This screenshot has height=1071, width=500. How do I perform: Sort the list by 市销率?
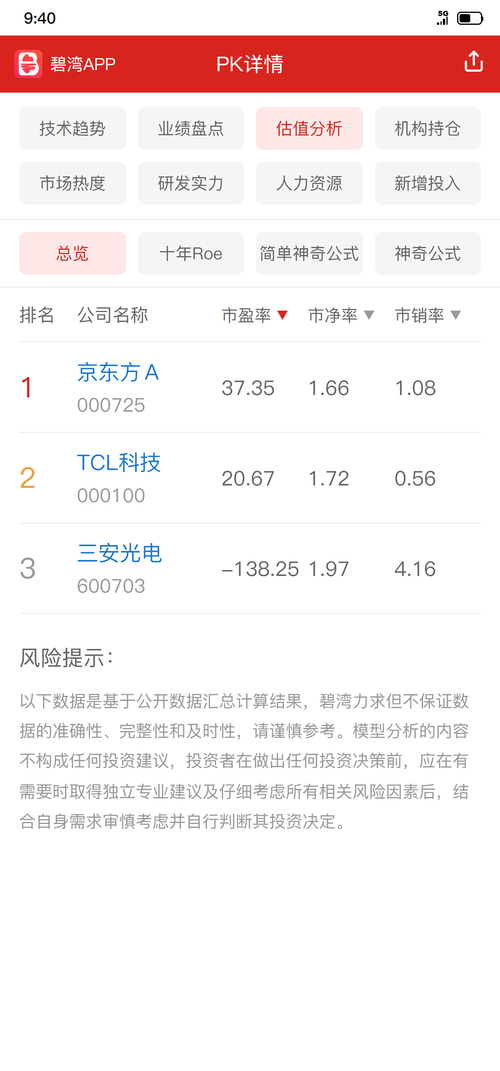428,315
